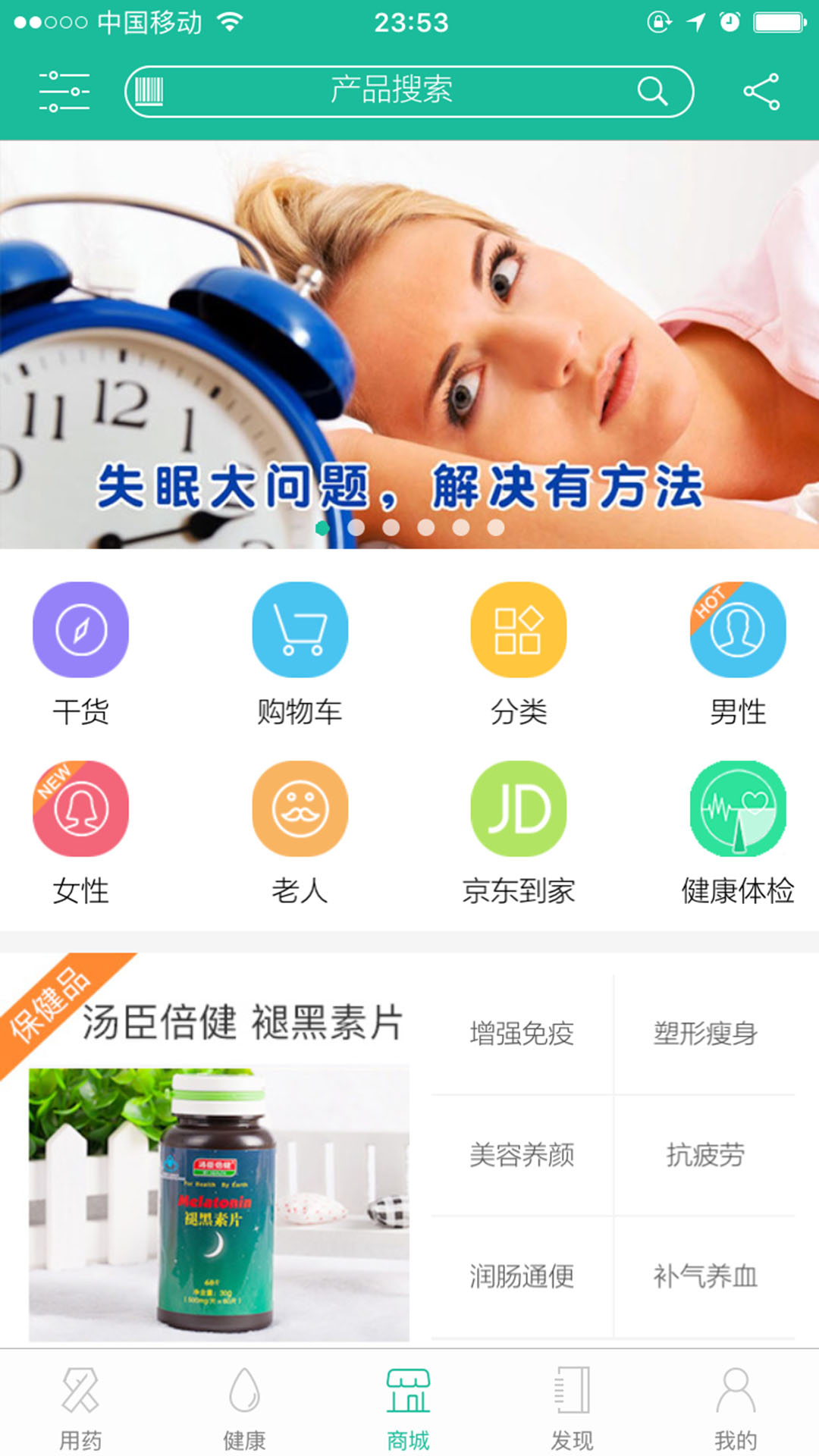
Task: Choose the 增强免疫 category
Action: click(522, 1034)
